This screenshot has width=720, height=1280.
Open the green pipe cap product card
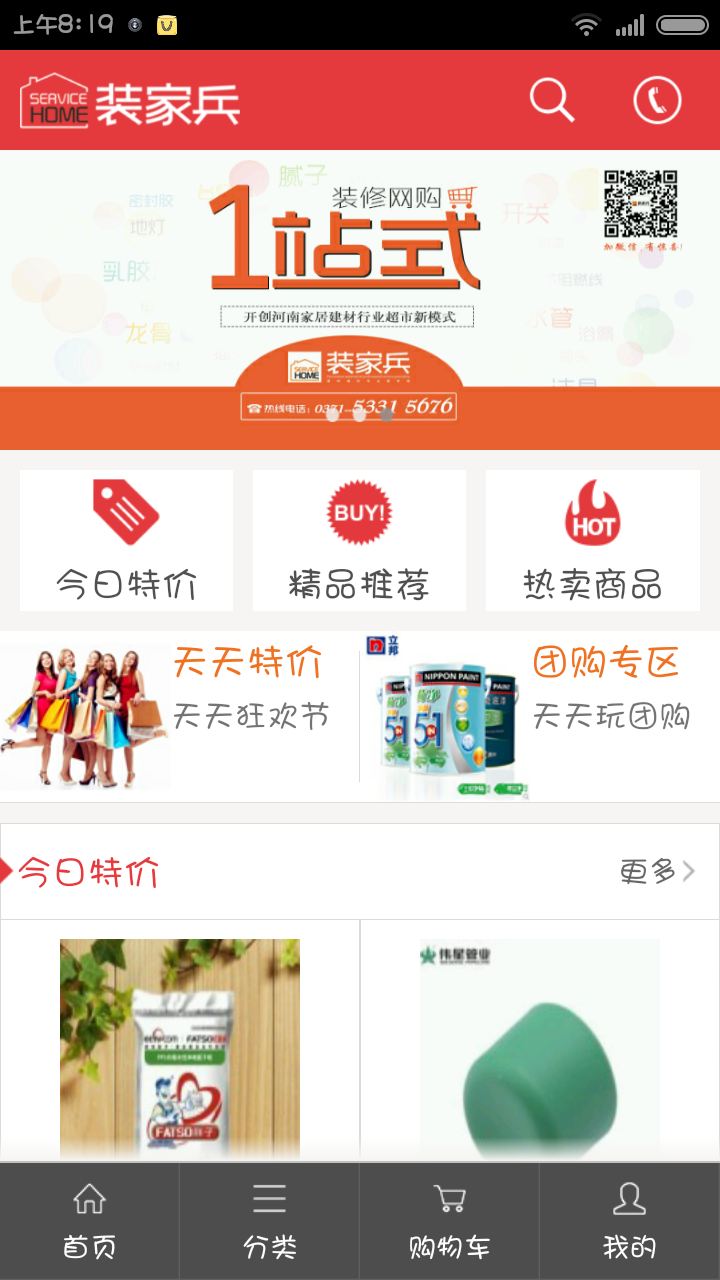[x=540, y=1045]
